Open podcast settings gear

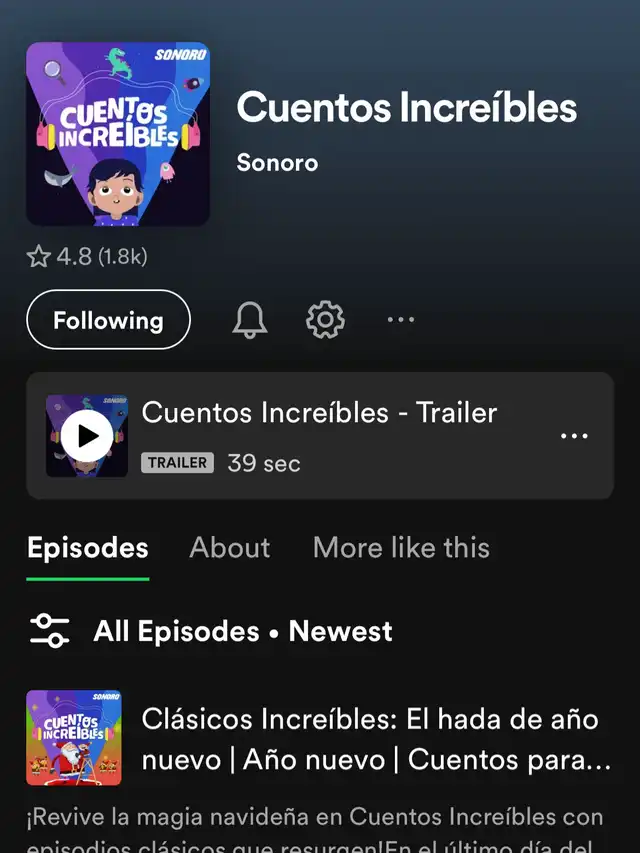coord(325,320)
